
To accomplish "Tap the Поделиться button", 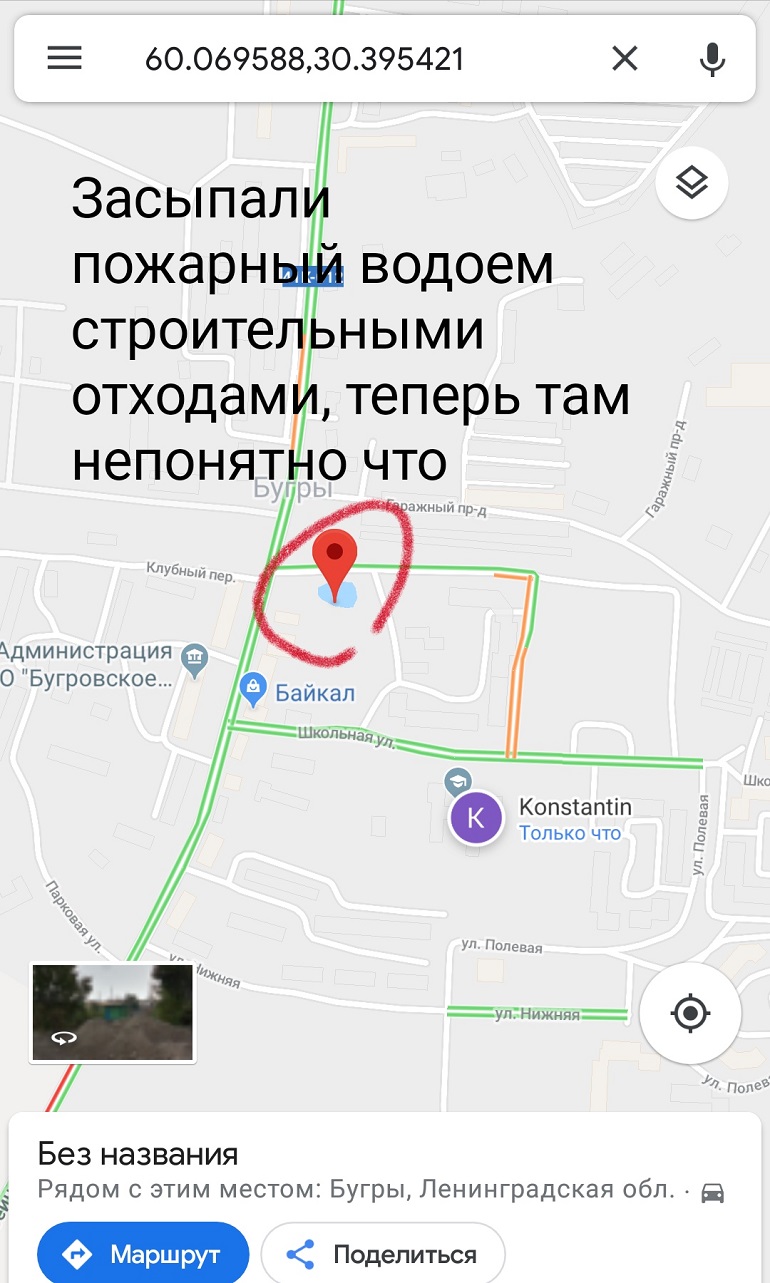I will [382, 1254].
